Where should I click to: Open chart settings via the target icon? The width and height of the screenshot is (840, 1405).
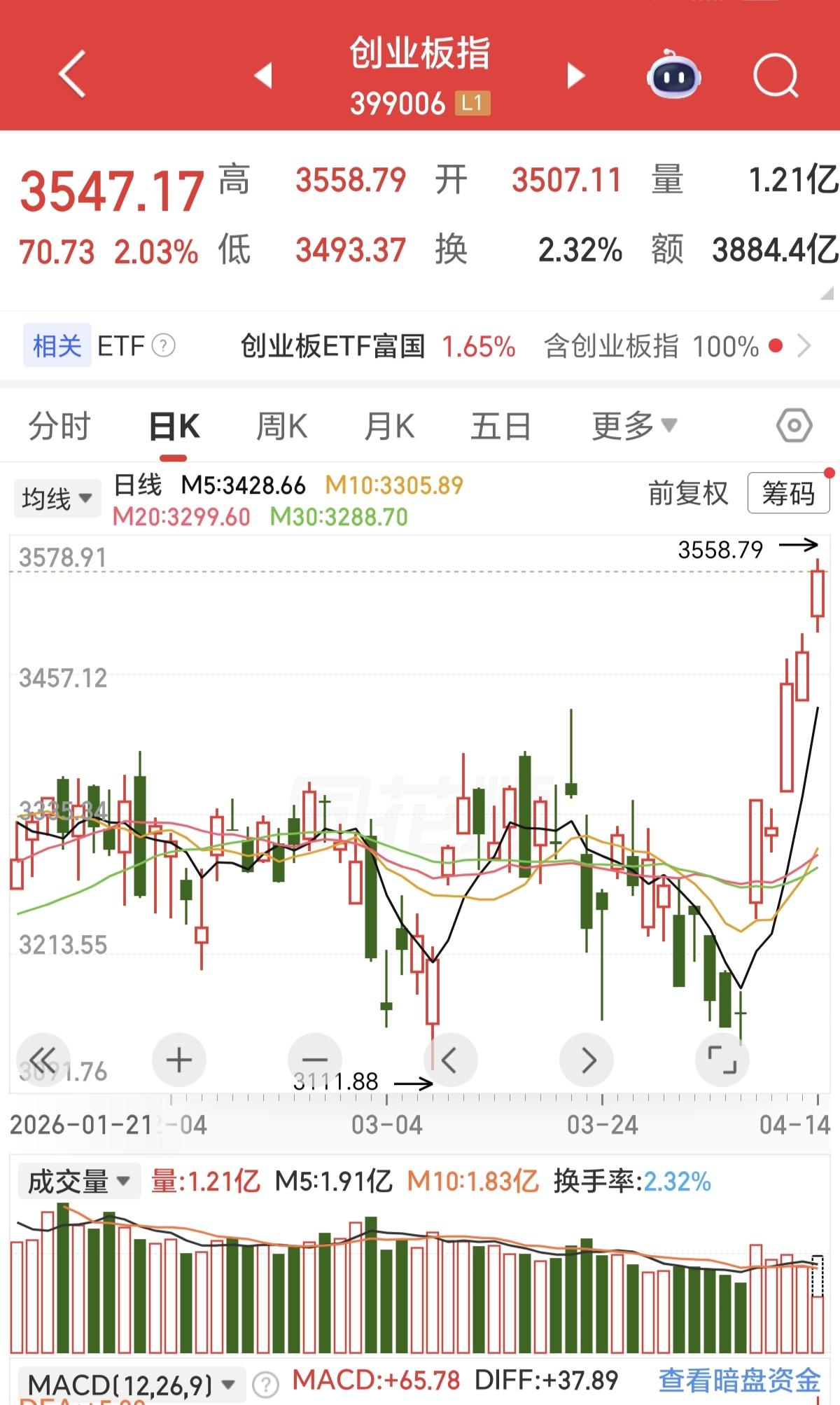point(793,424)
